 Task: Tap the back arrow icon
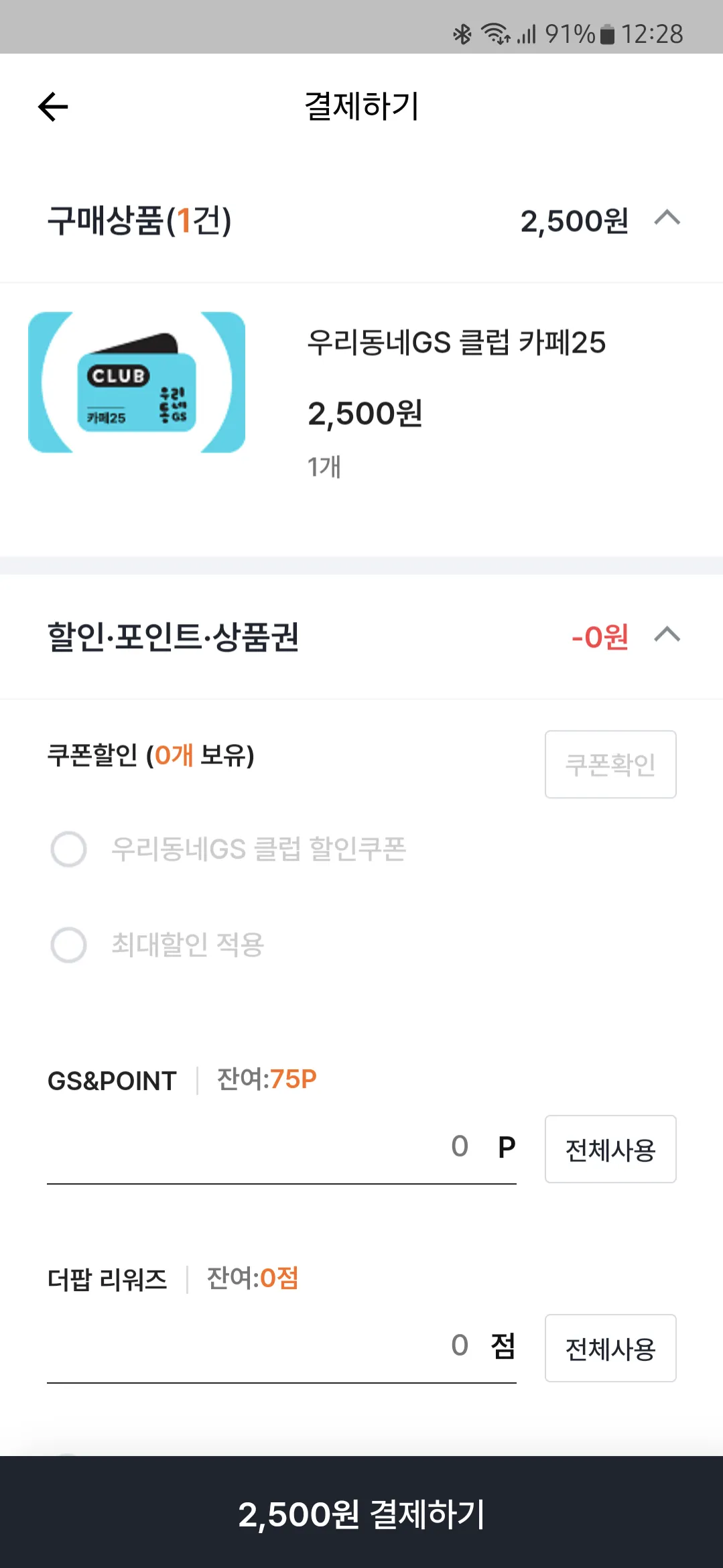[52, 107]
